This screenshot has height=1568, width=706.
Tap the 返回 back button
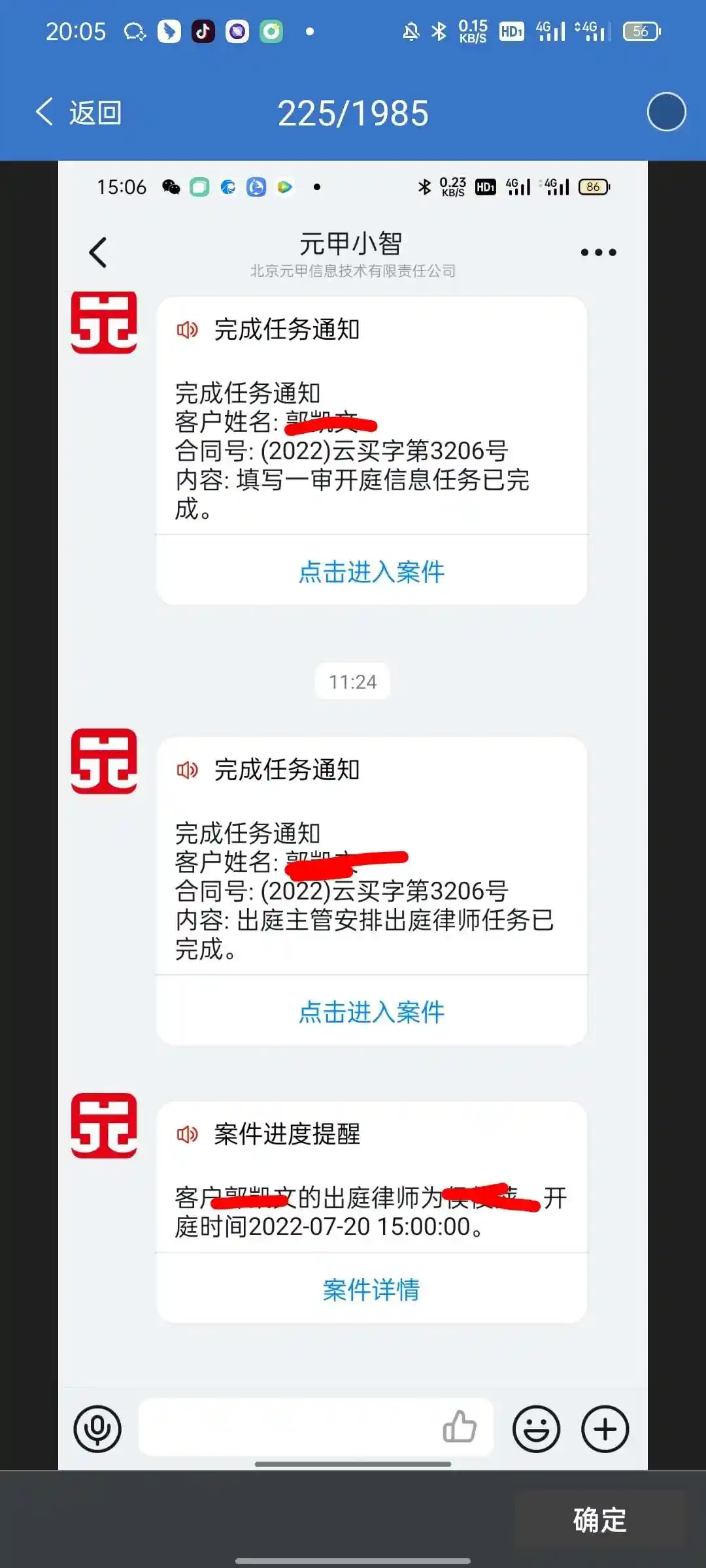[78, 112]
